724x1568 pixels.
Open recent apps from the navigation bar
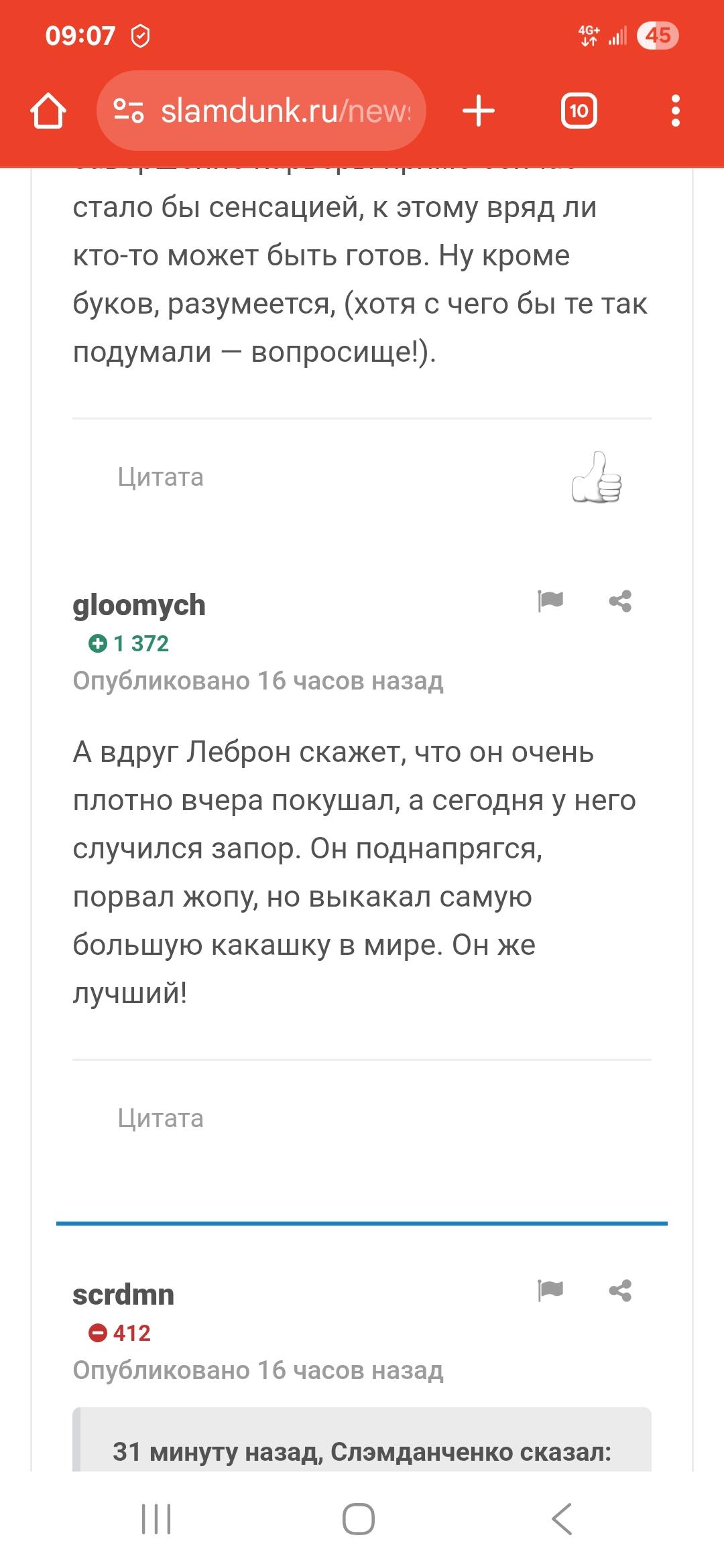(156, 1518)
